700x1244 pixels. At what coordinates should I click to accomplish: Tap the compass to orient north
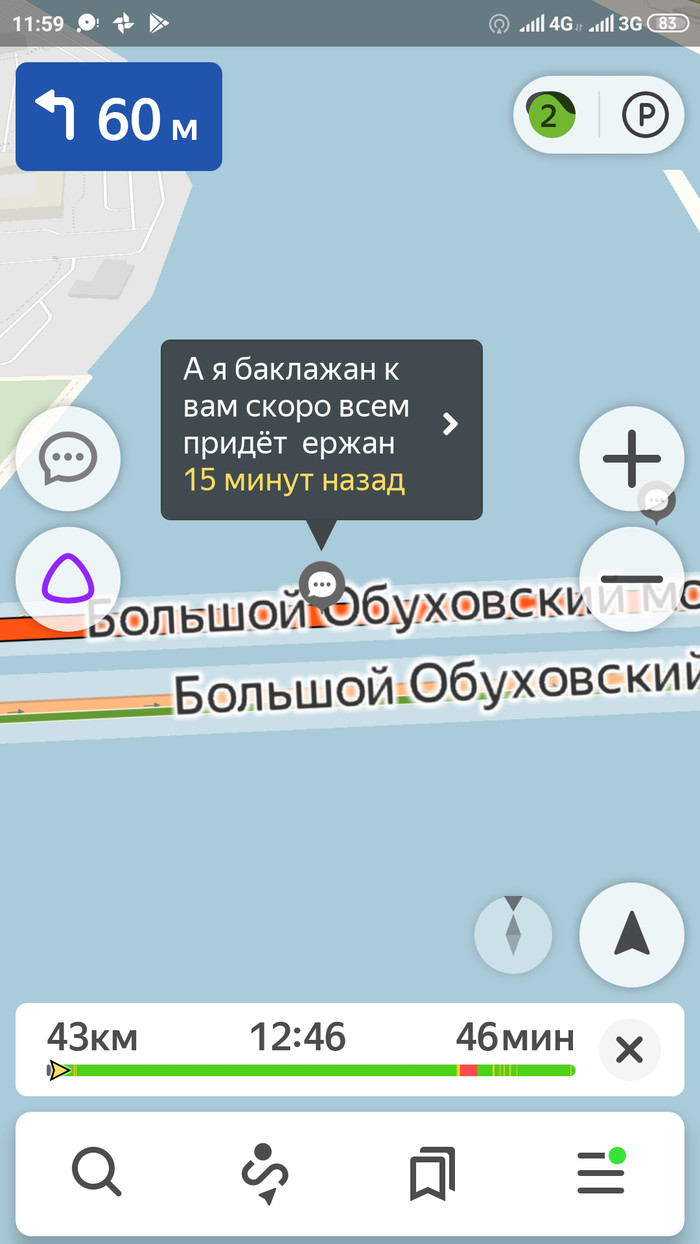[x=513, y=935]
